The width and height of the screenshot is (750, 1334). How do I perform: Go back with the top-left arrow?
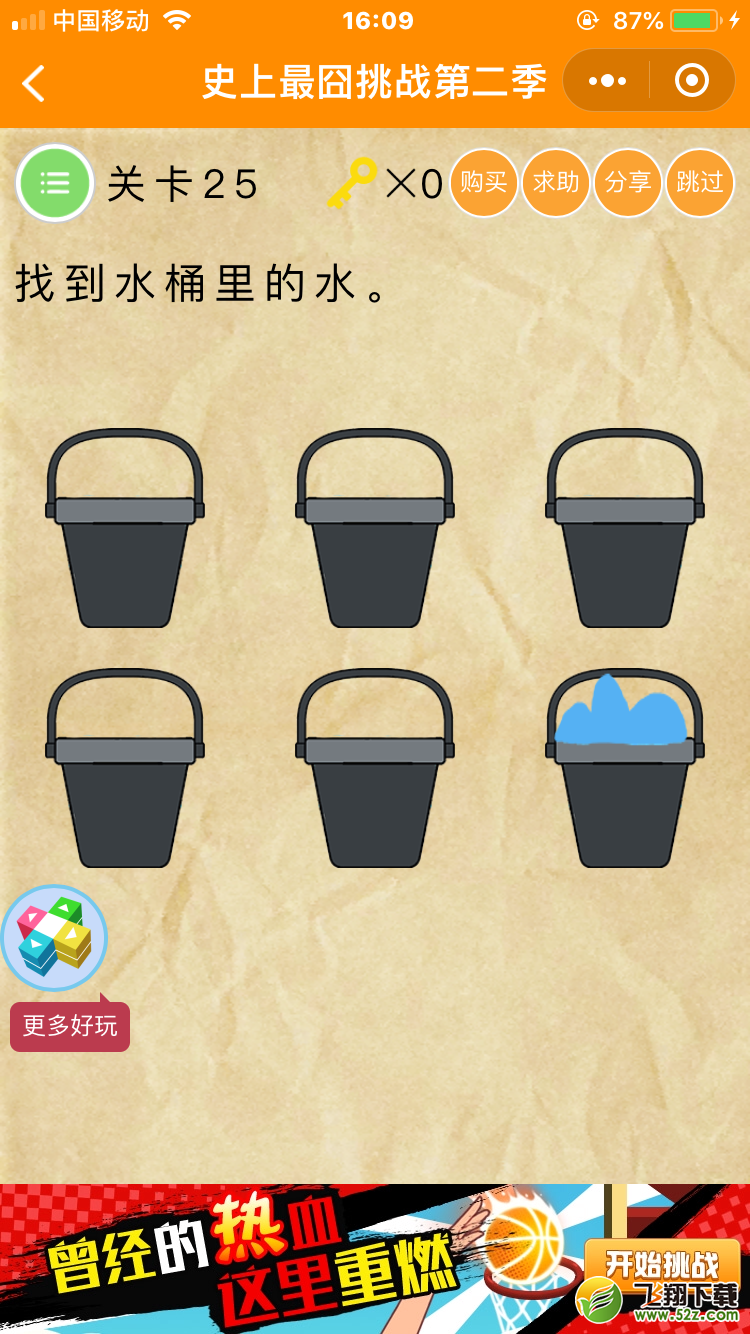tap(34, 84)
